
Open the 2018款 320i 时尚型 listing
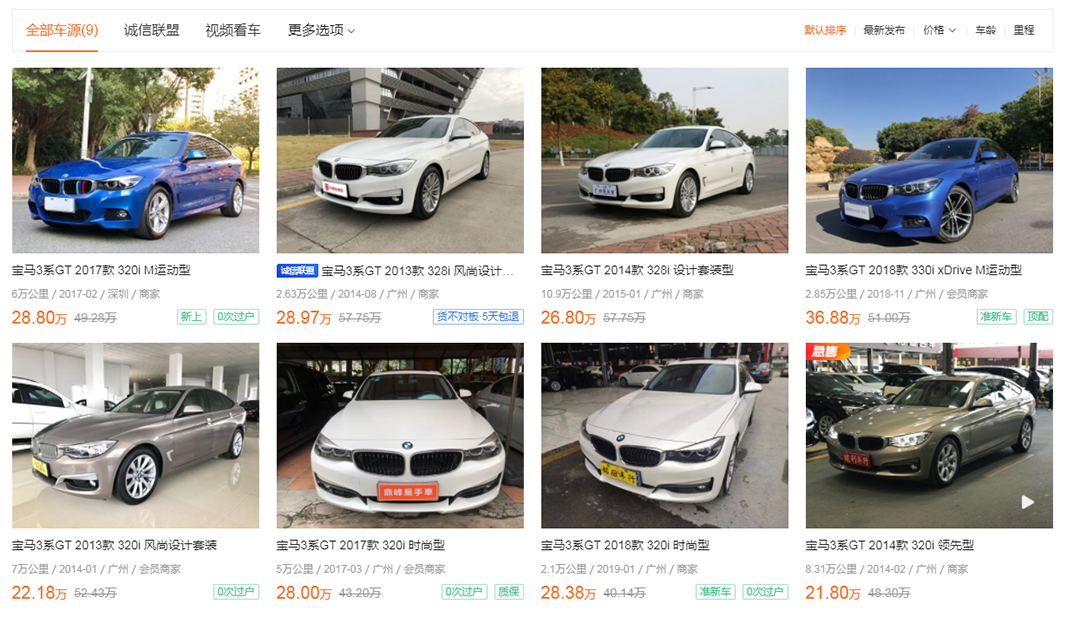625,545
